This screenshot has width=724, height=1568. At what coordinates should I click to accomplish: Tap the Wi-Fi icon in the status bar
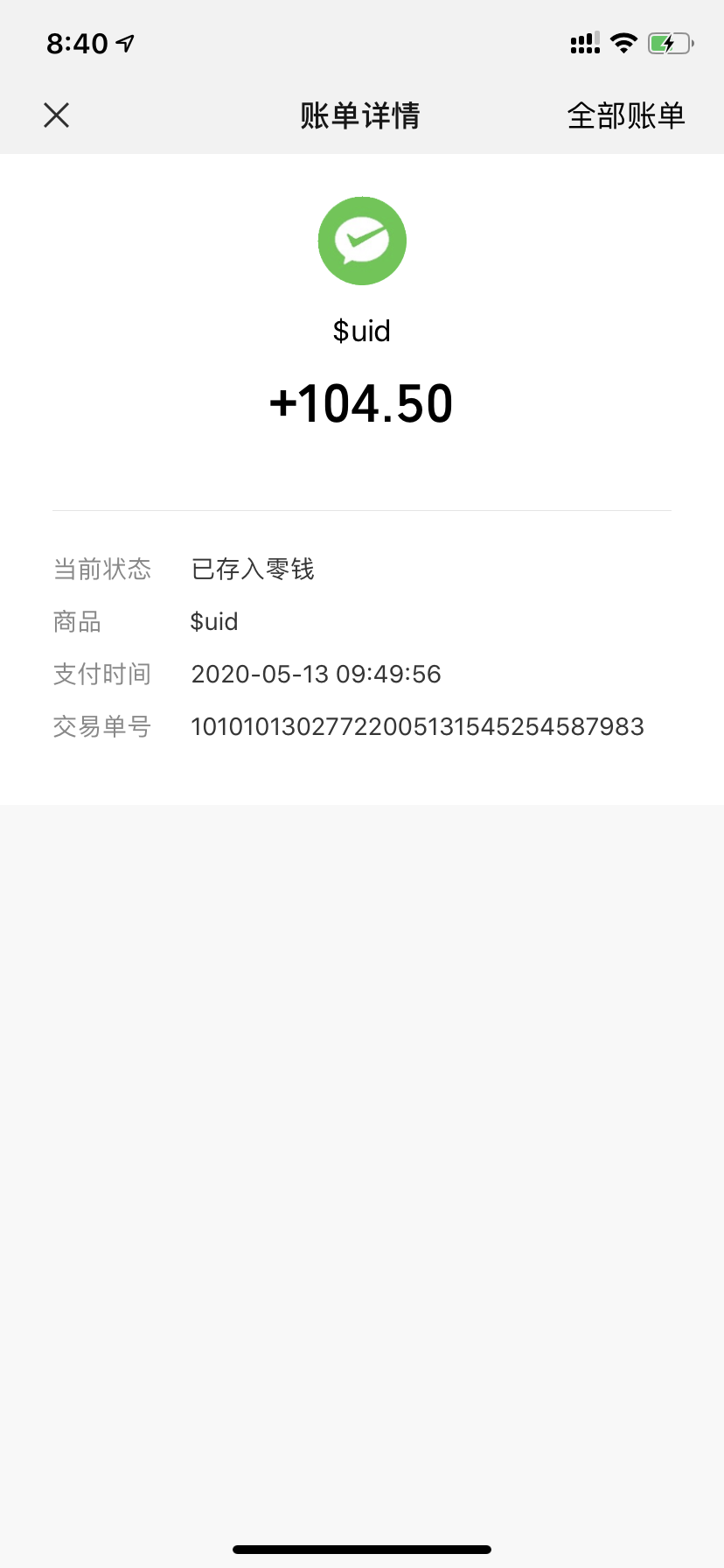[x=623, y=42]
